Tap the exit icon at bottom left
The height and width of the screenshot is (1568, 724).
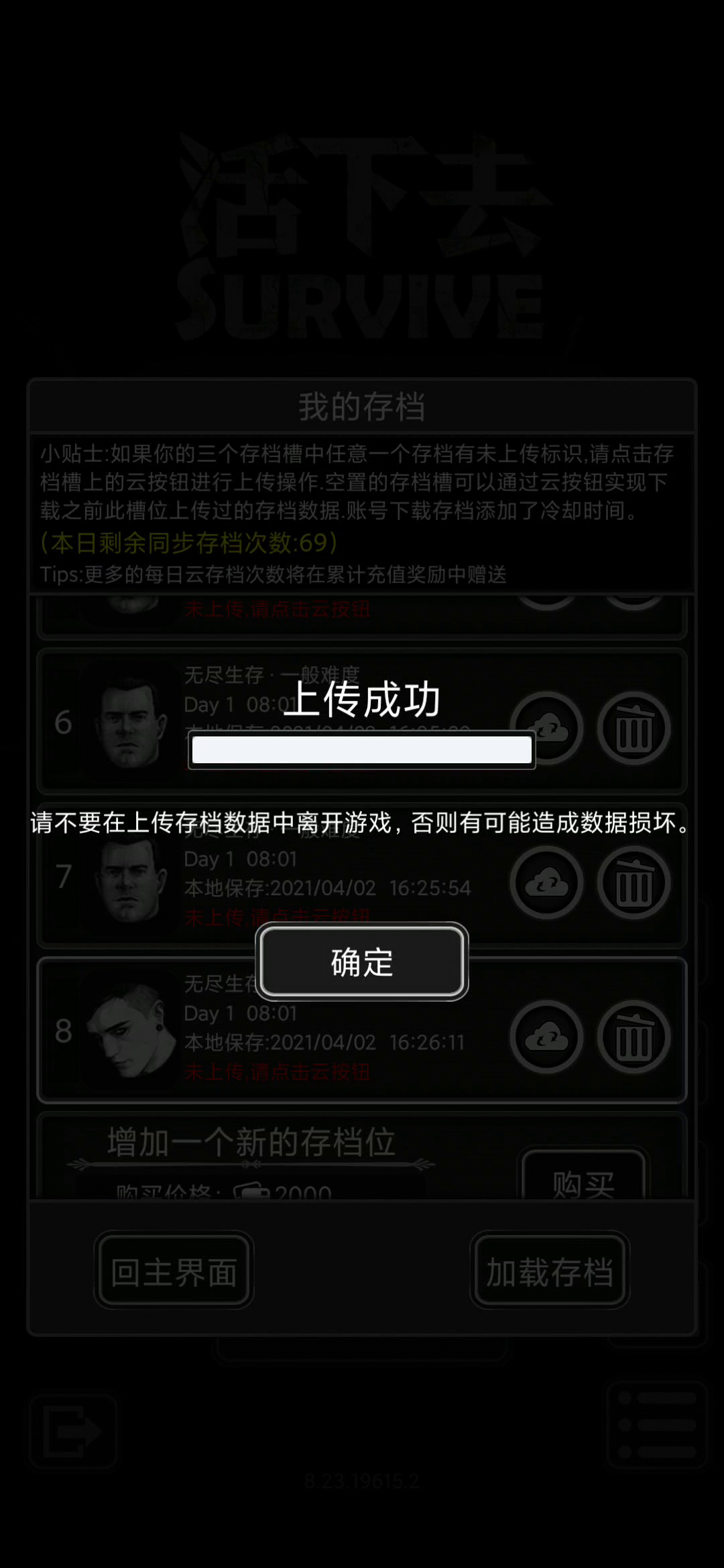coord(72,1432)
